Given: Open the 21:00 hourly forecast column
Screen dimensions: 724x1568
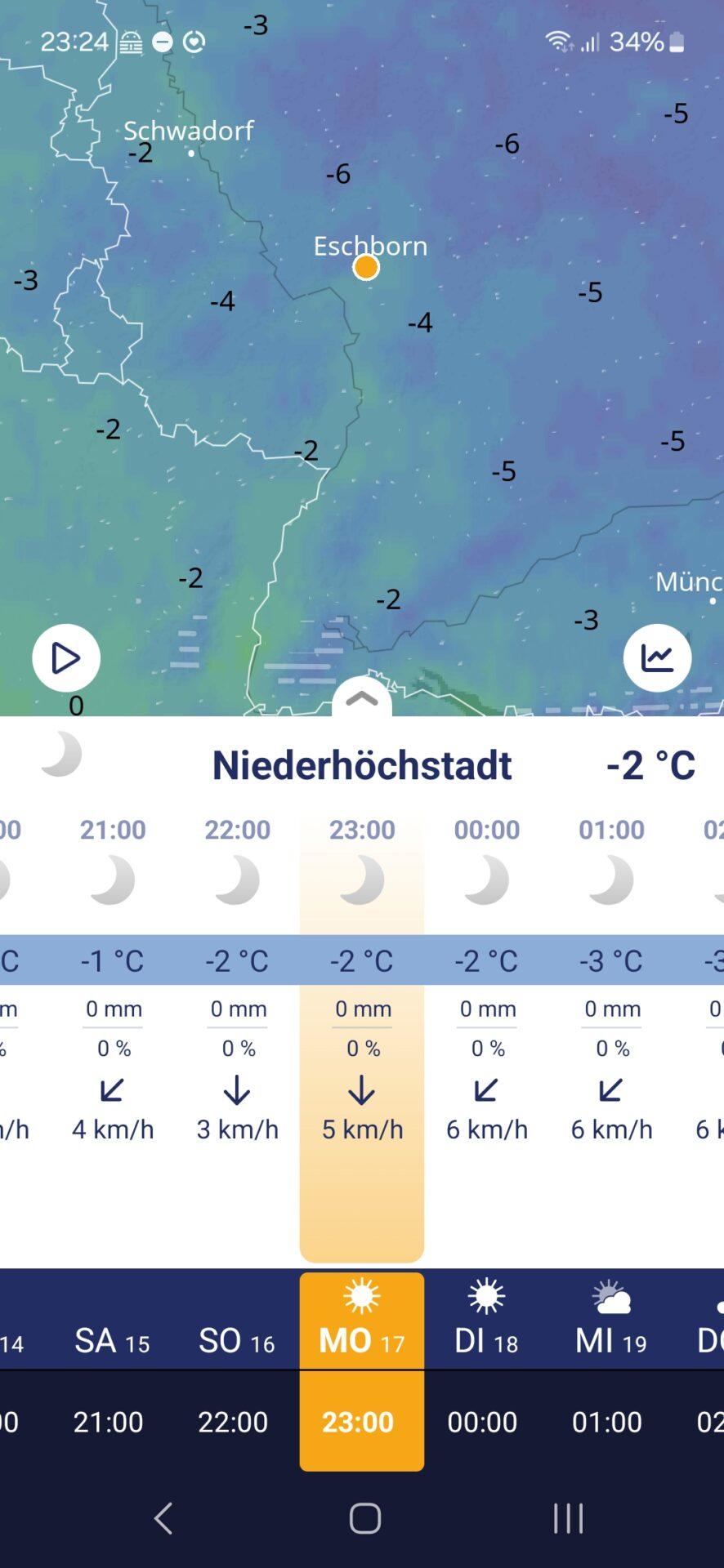Looking at the screenshot, I should coord(113,980).
